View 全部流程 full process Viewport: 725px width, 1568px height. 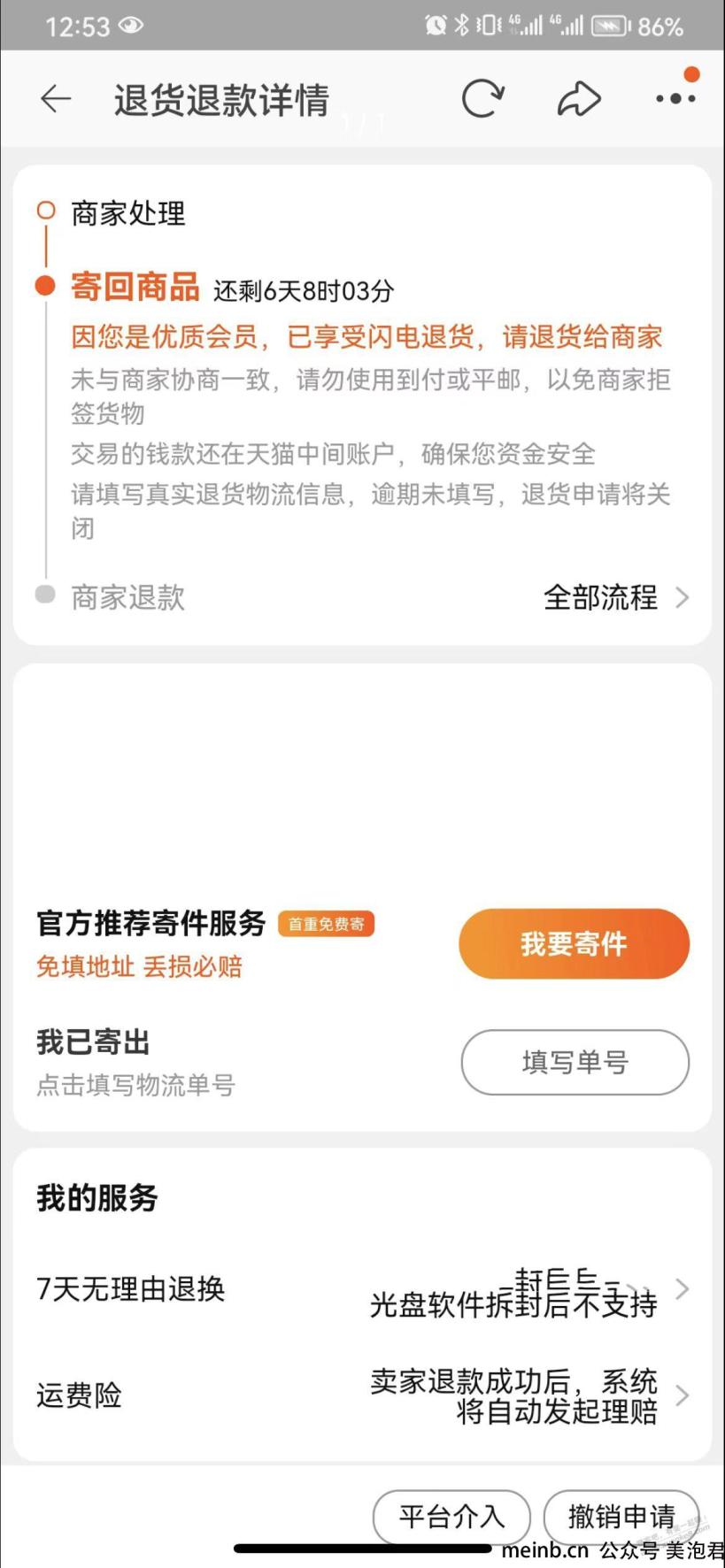(x=615, y=598)
